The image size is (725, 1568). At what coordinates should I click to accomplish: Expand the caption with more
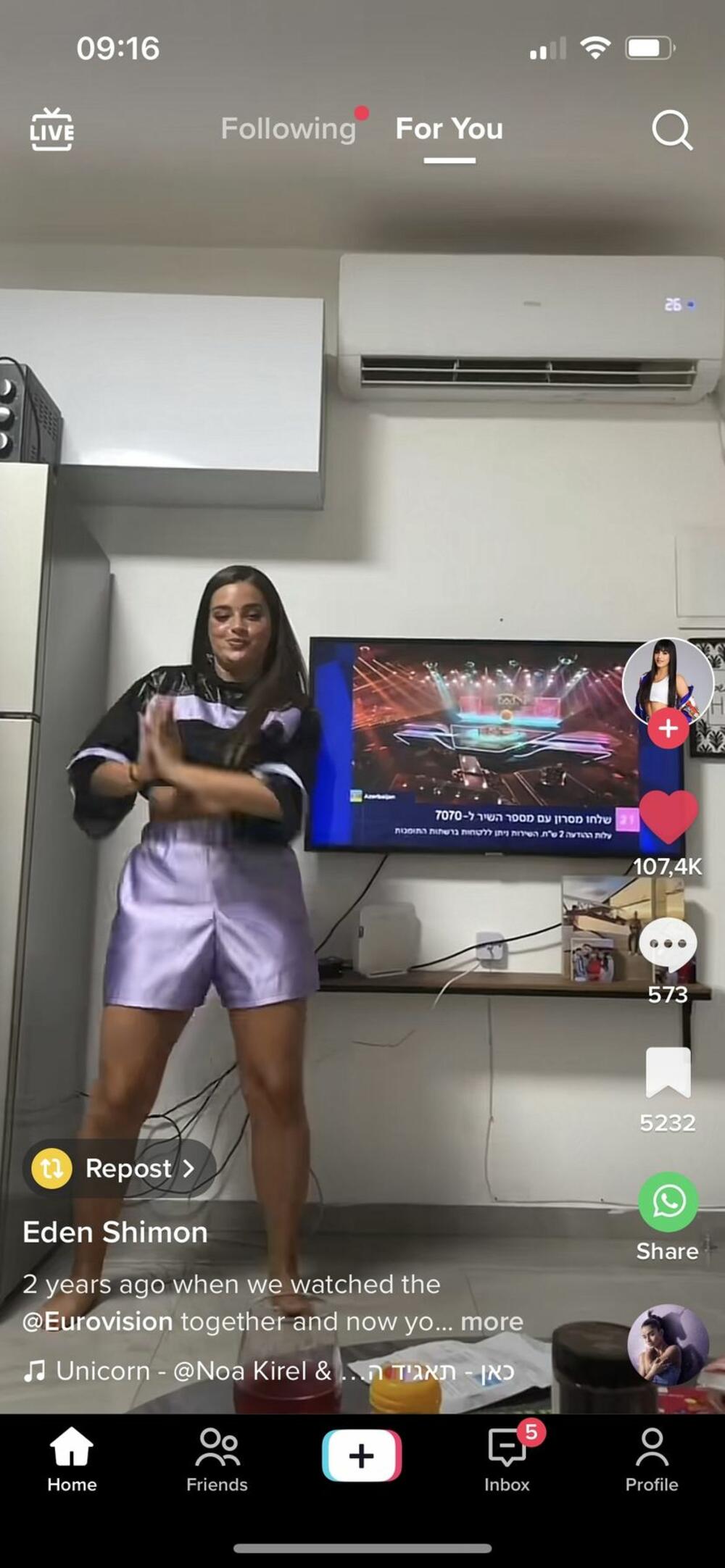pyautogui.click(x=492, y=1322)
